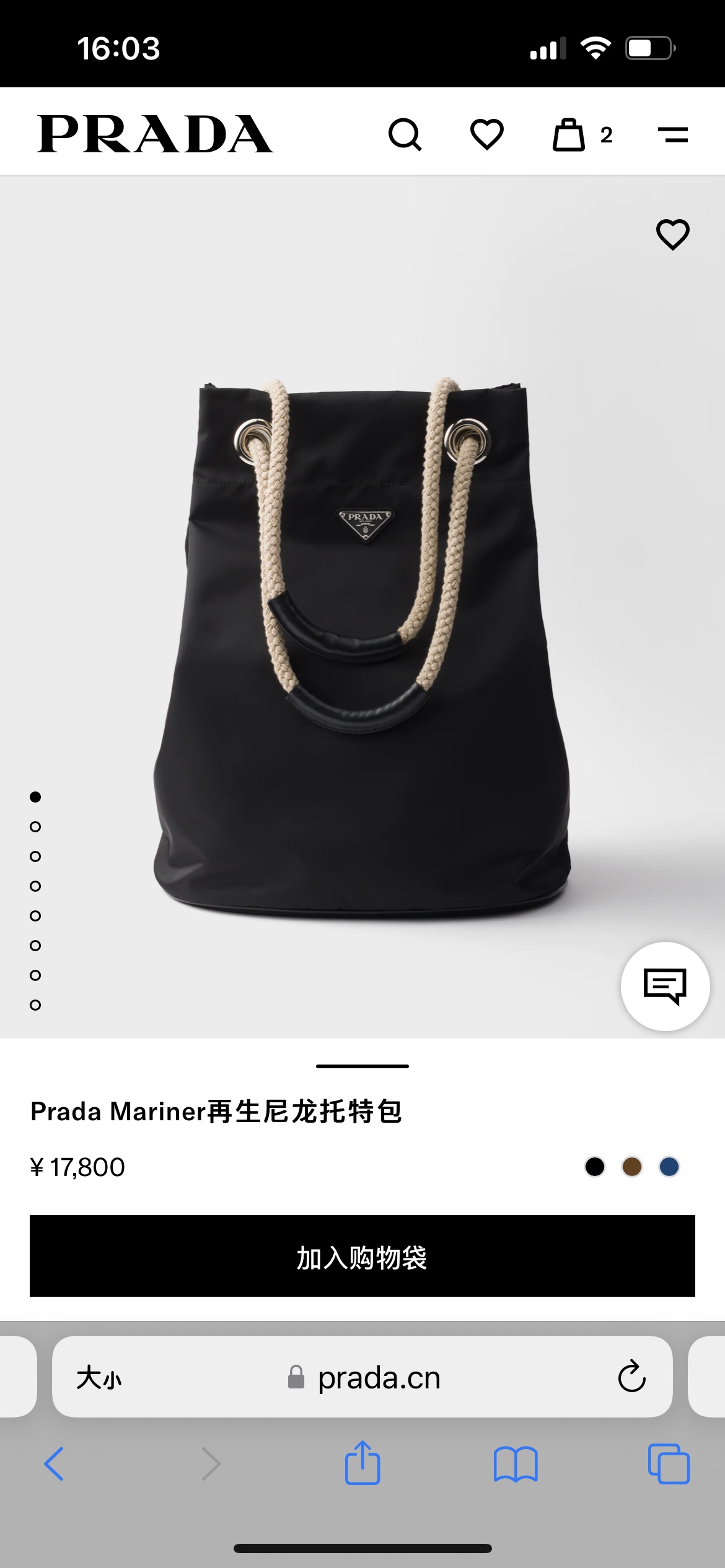
Task: Select the black color swatch
Action: [595, 1167]
